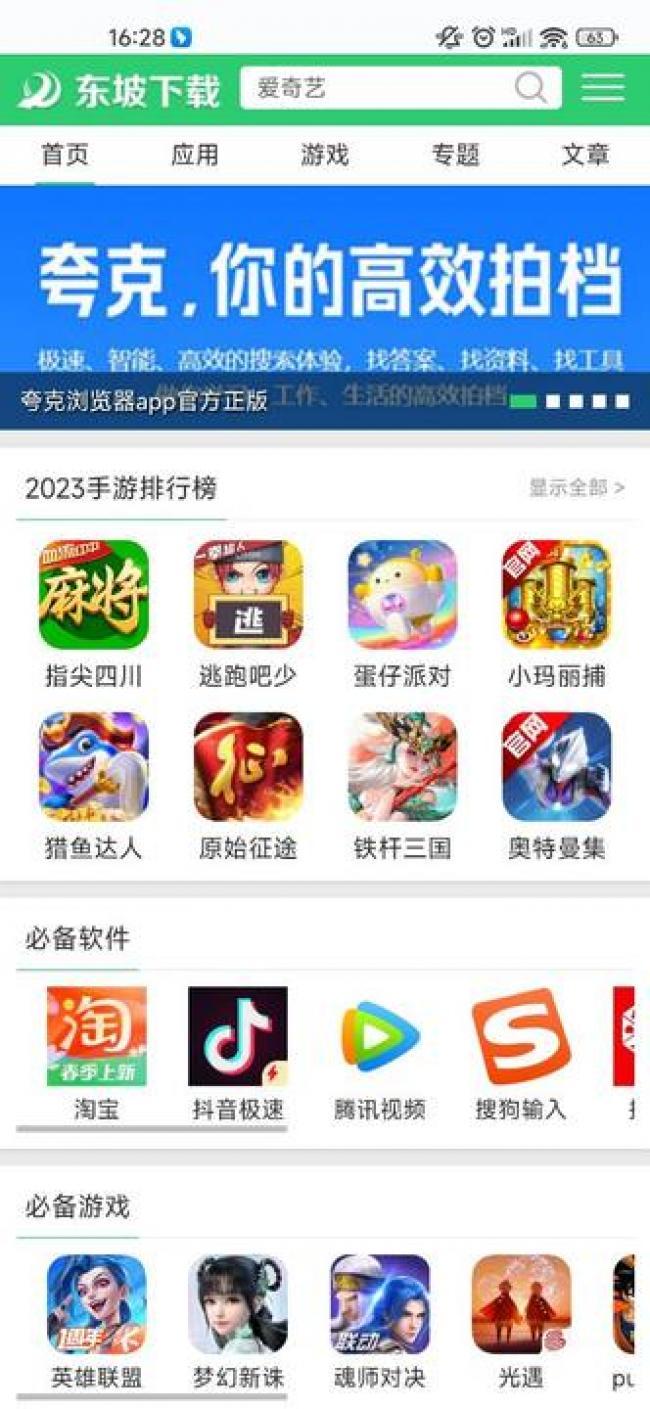Viewport: 650px width, 1409px height.
Task: Open the 夸克浏览器 banner
Action: coord(325,300)
